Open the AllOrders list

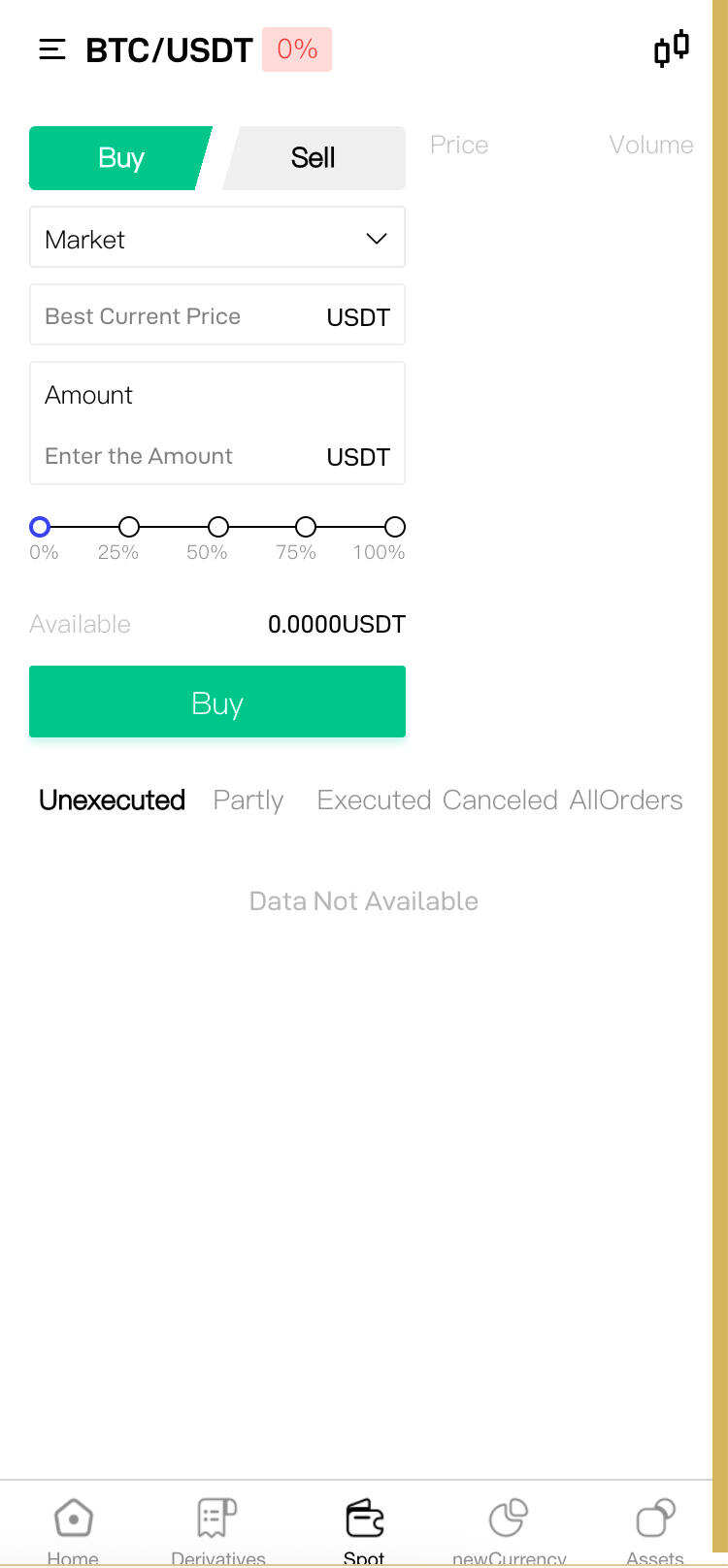point(626,800)
